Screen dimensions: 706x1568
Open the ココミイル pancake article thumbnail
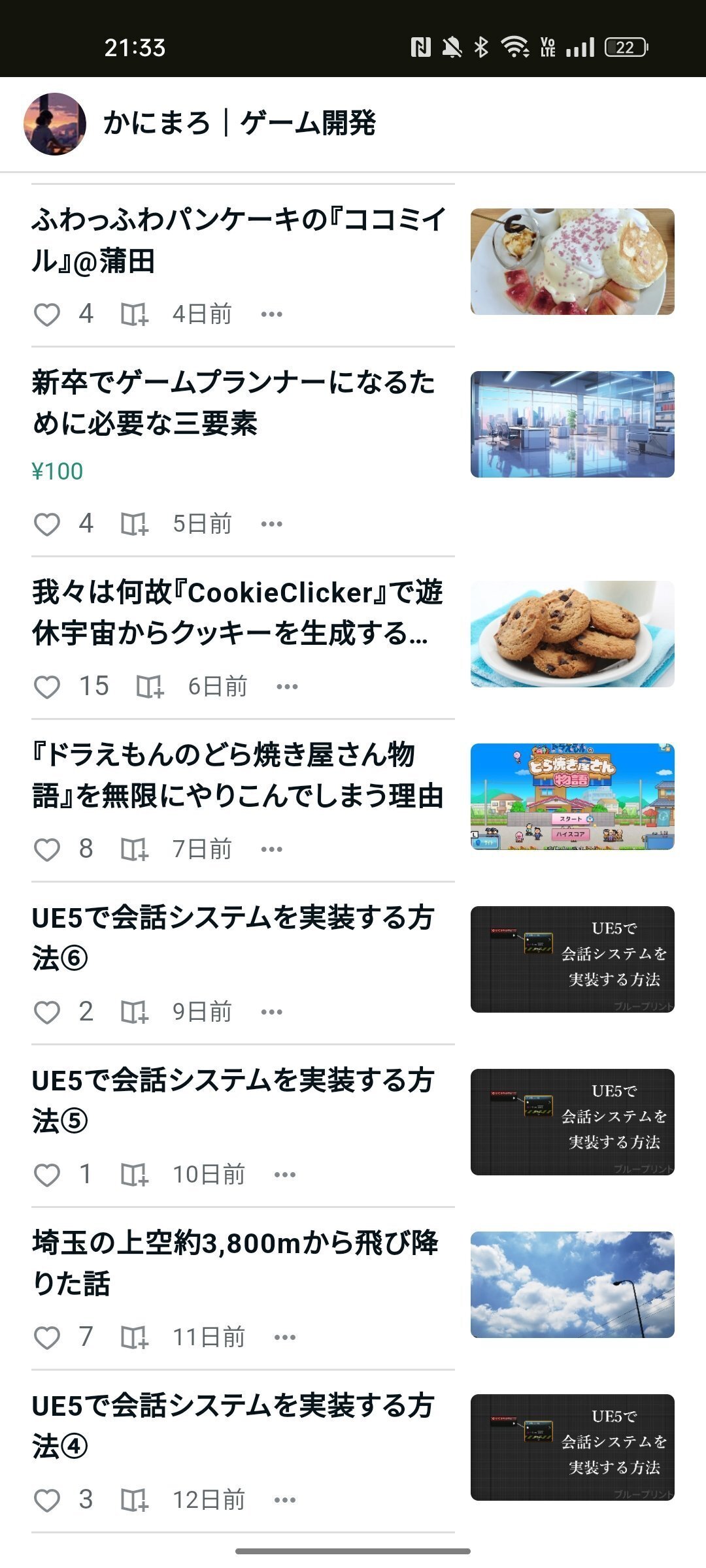click(573, 261)
